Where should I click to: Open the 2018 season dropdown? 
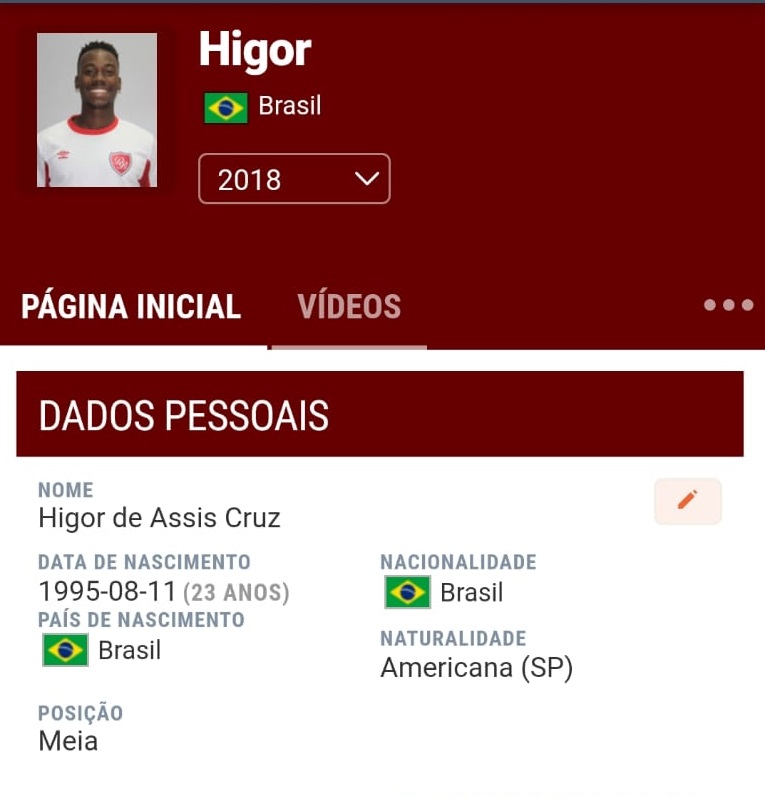coord(294,179)
